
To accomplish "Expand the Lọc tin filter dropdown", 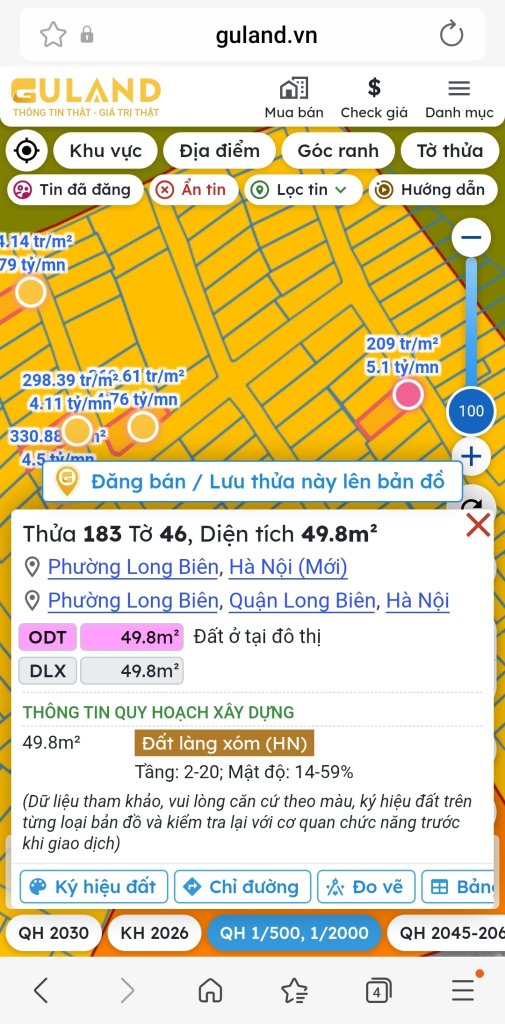I will pyautogui.click(x=303, y=190).
